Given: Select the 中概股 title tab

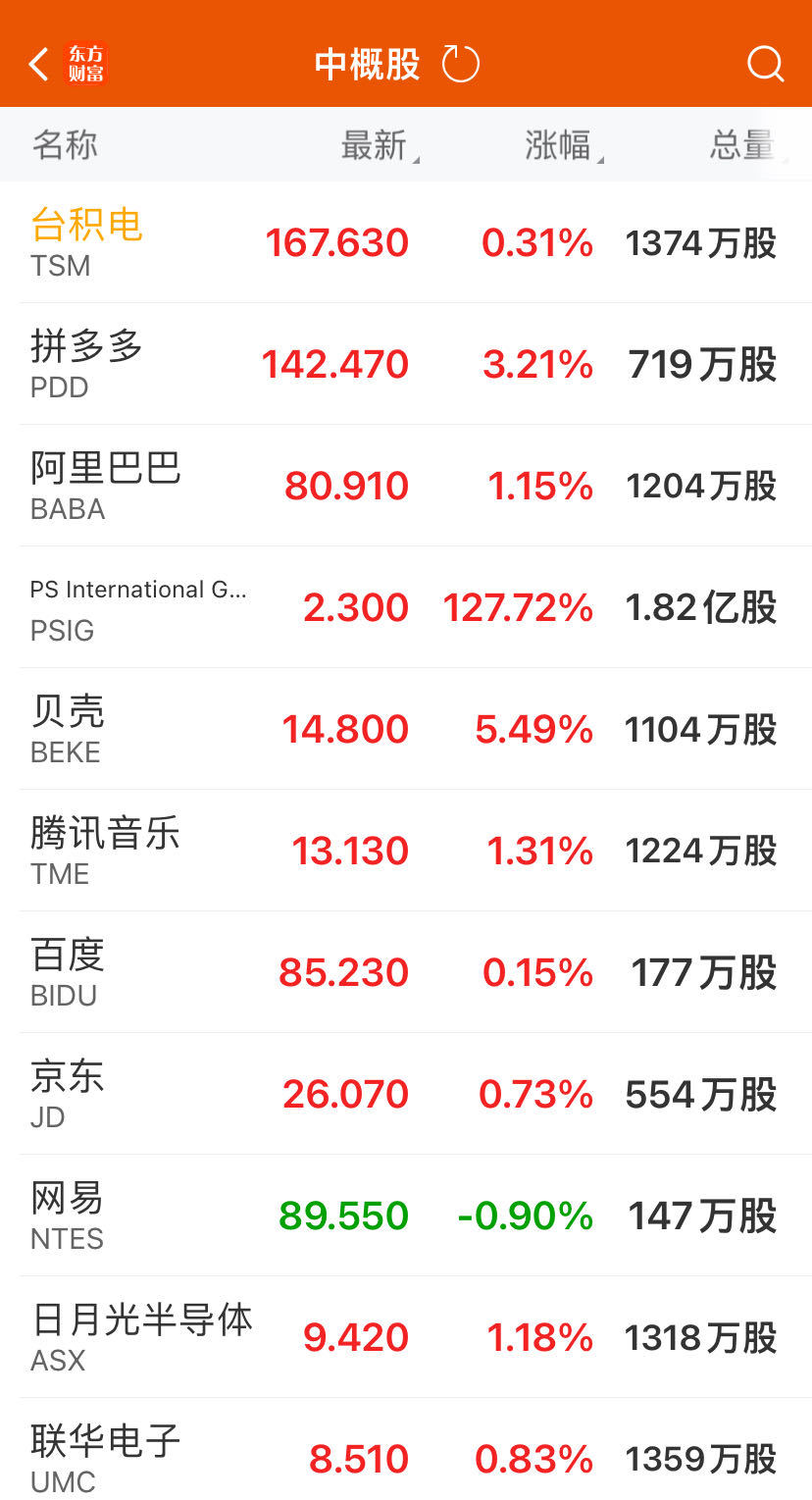Looking at the screenshot, I should click(x=364, y=63).
